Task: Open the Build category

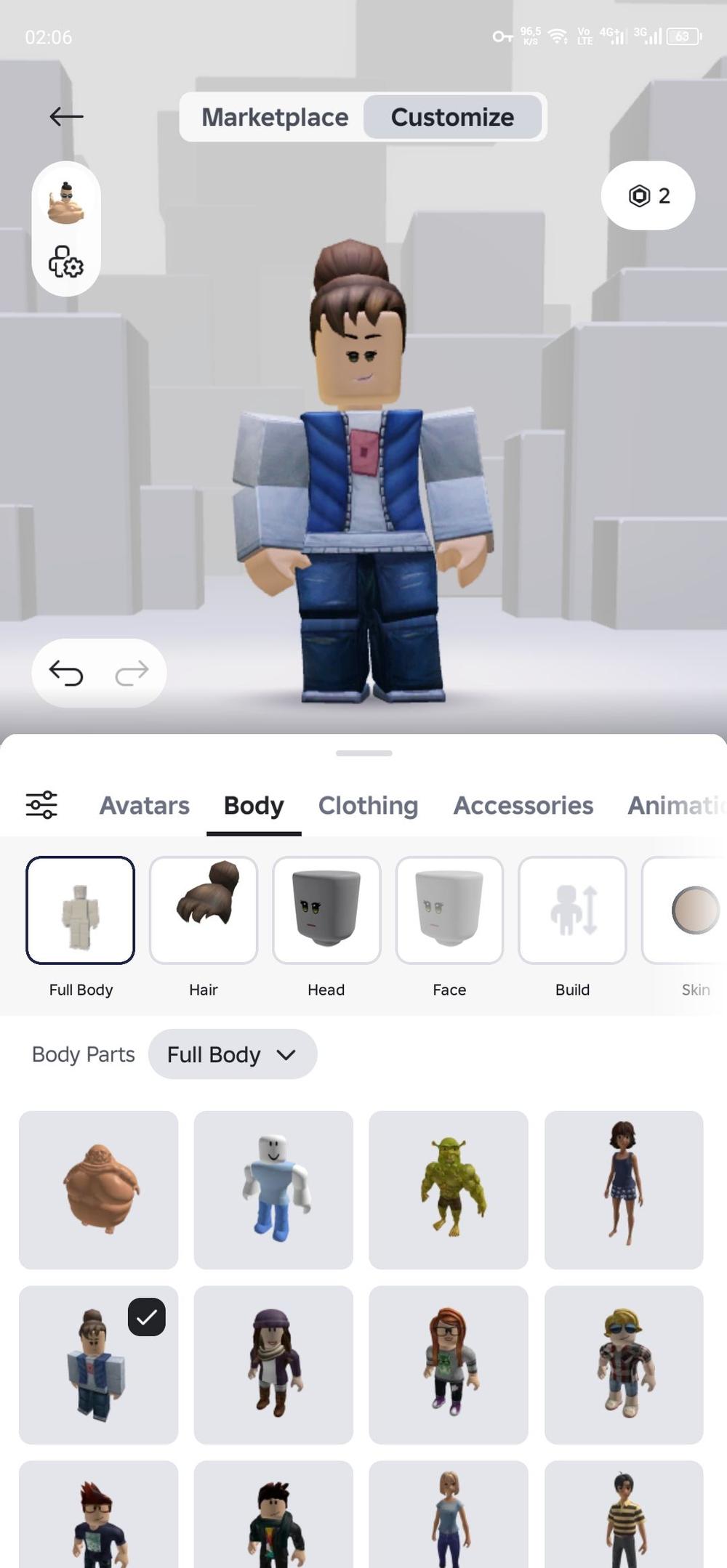Action: coord(572,910)
